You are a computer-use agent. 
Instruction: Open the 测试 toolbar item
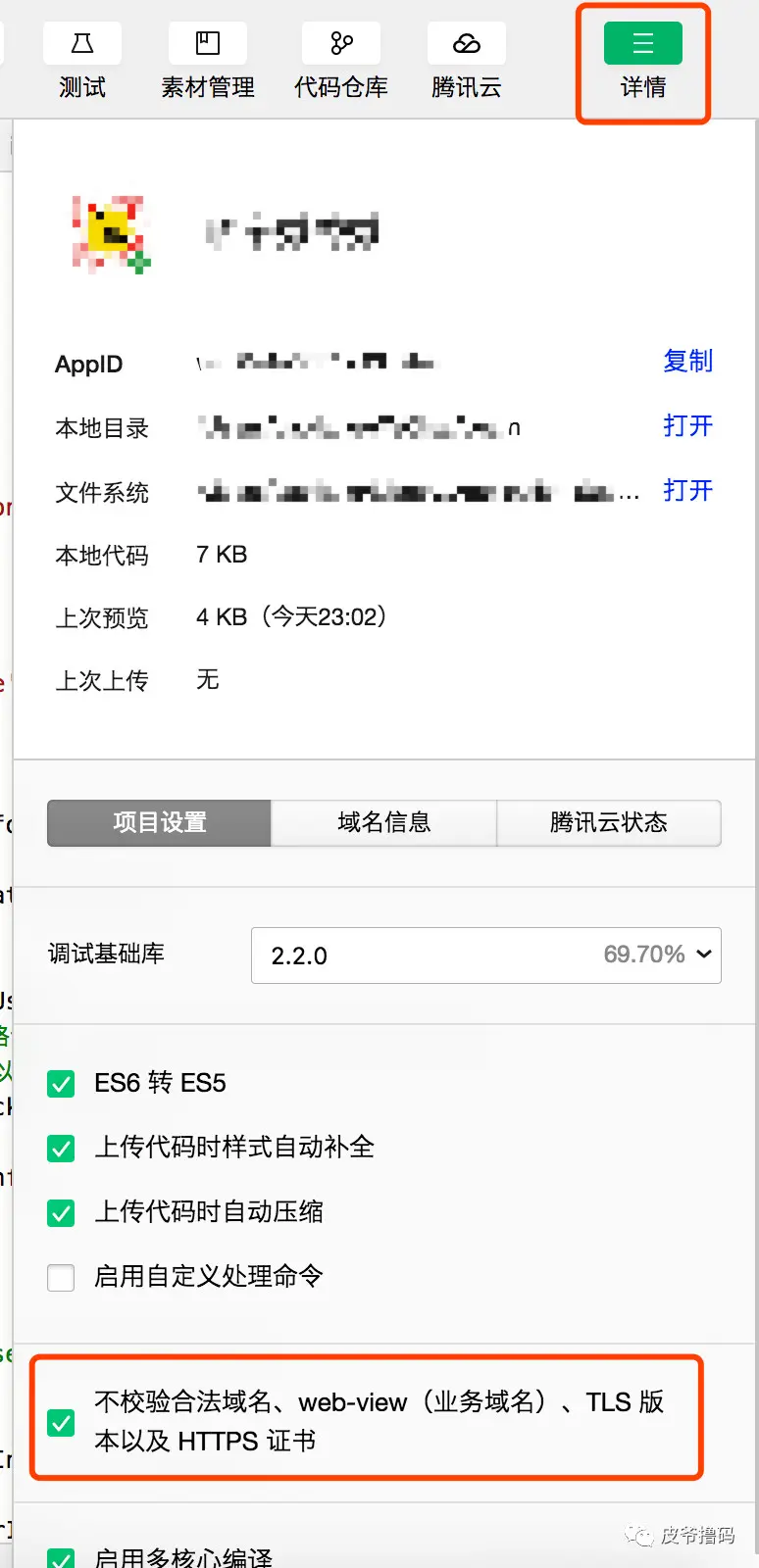pyautogui.click(x=82, y=61)
